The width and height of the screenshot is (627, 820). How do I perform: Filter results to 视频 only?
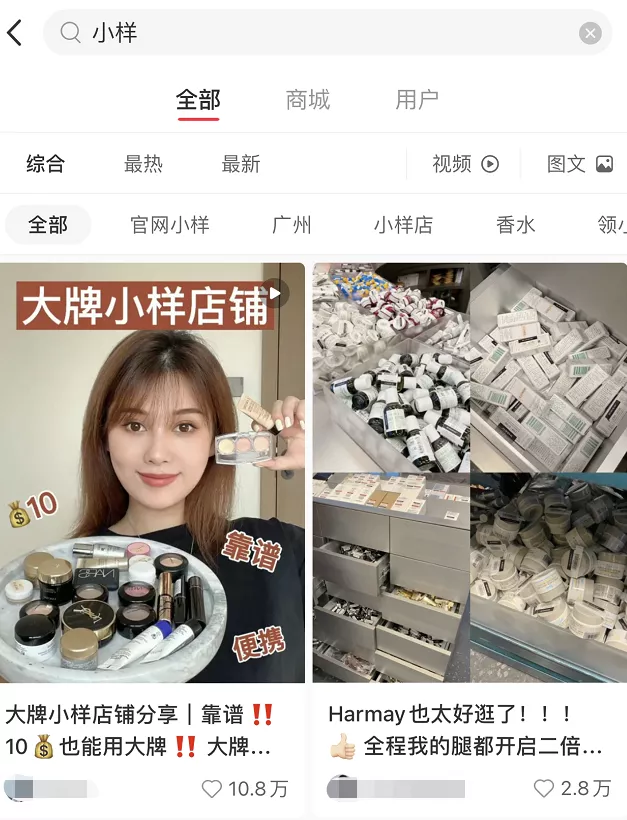click(x=465, y=164)
